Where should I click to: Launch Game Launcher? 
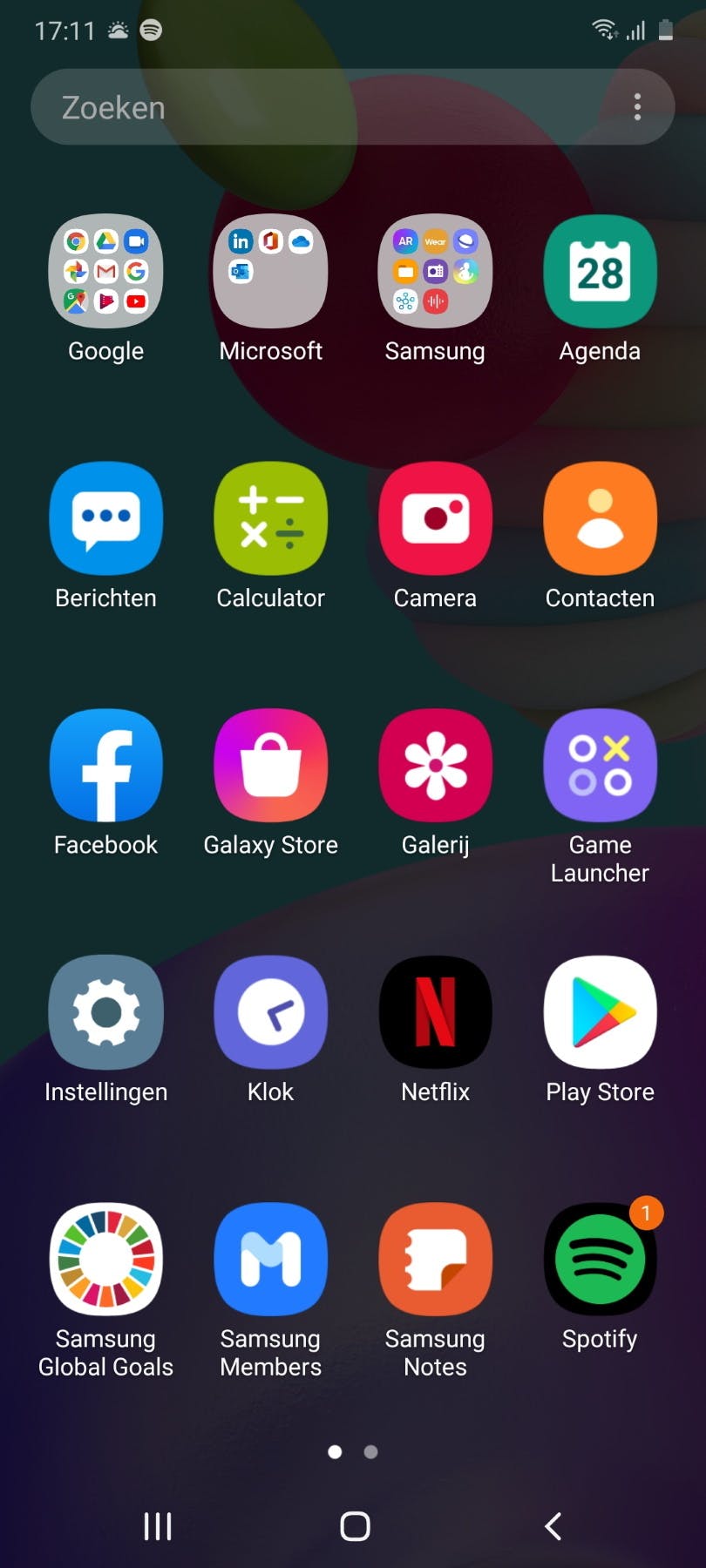600,765
